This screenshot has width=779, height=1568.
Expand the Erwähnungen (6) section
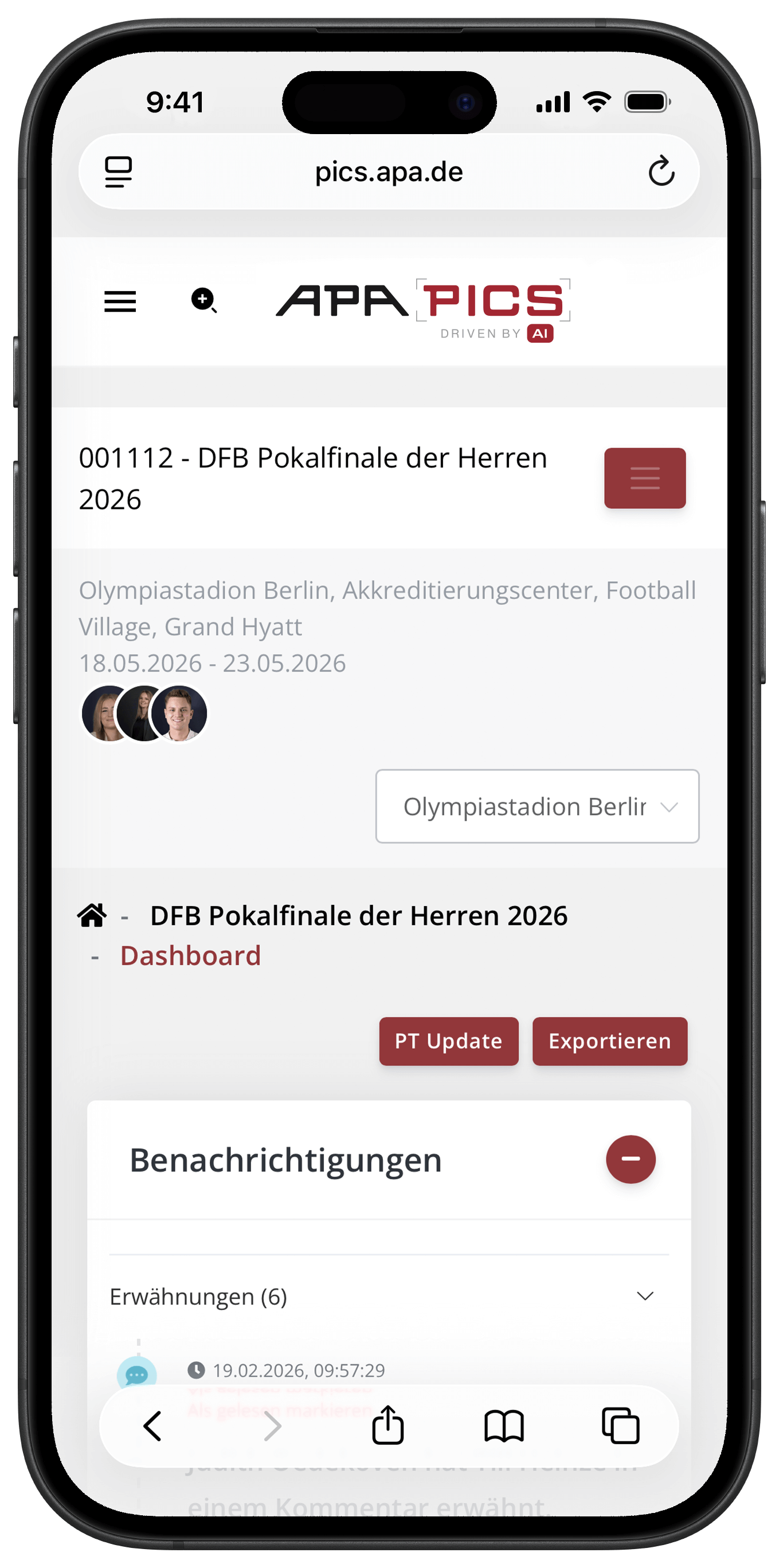(644, 1296)
